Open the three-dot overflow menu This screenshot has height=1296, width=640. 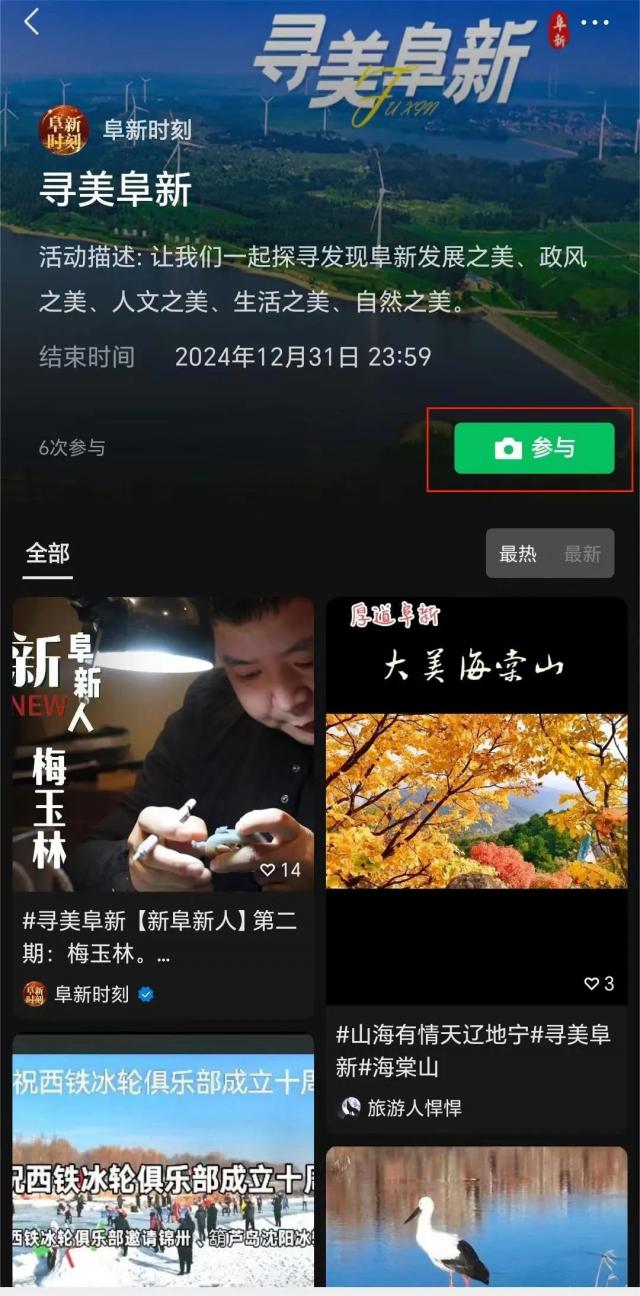click(595, 22)
